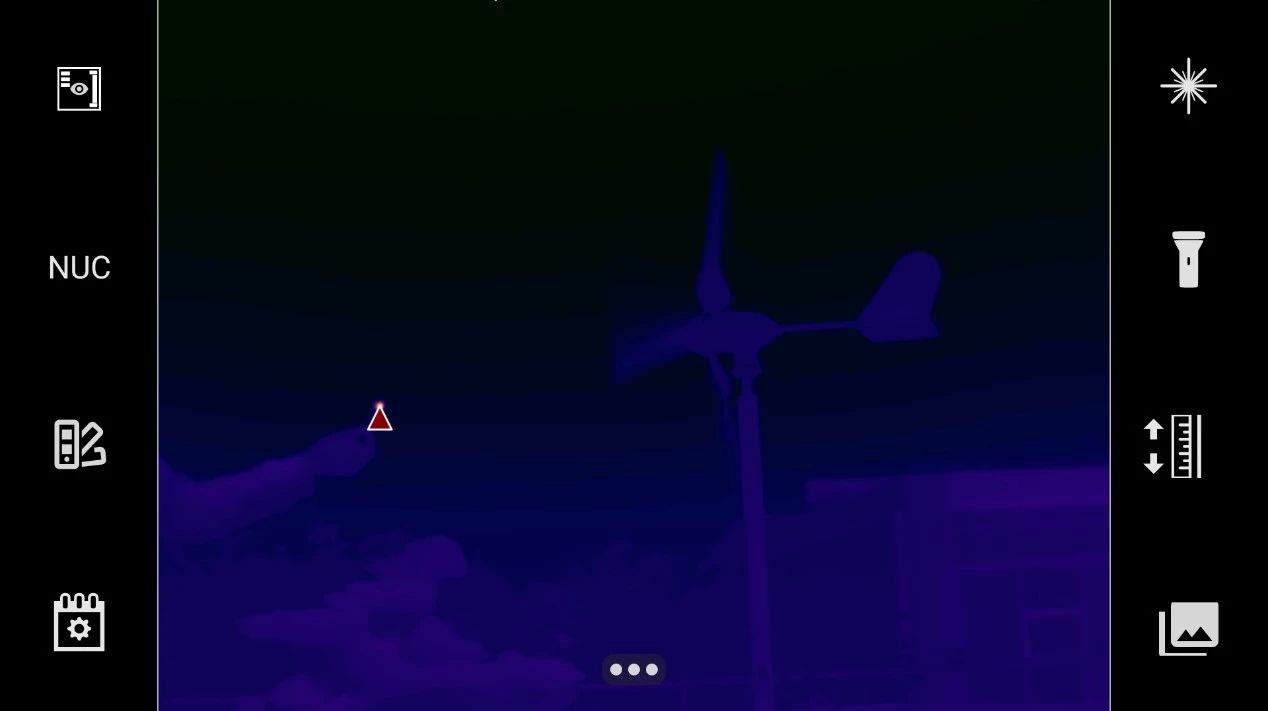Screen dimensions: 1268x711
Task: Open the calendar settings icon
Action: [79, 623]
